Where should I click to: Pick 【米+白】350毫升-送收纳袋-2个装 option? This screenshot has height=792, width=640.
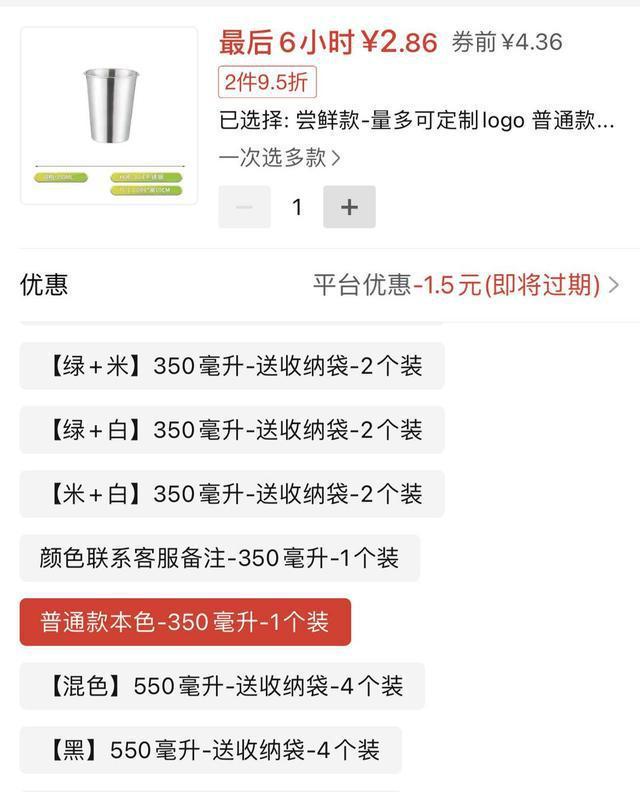tap(232, 494)
